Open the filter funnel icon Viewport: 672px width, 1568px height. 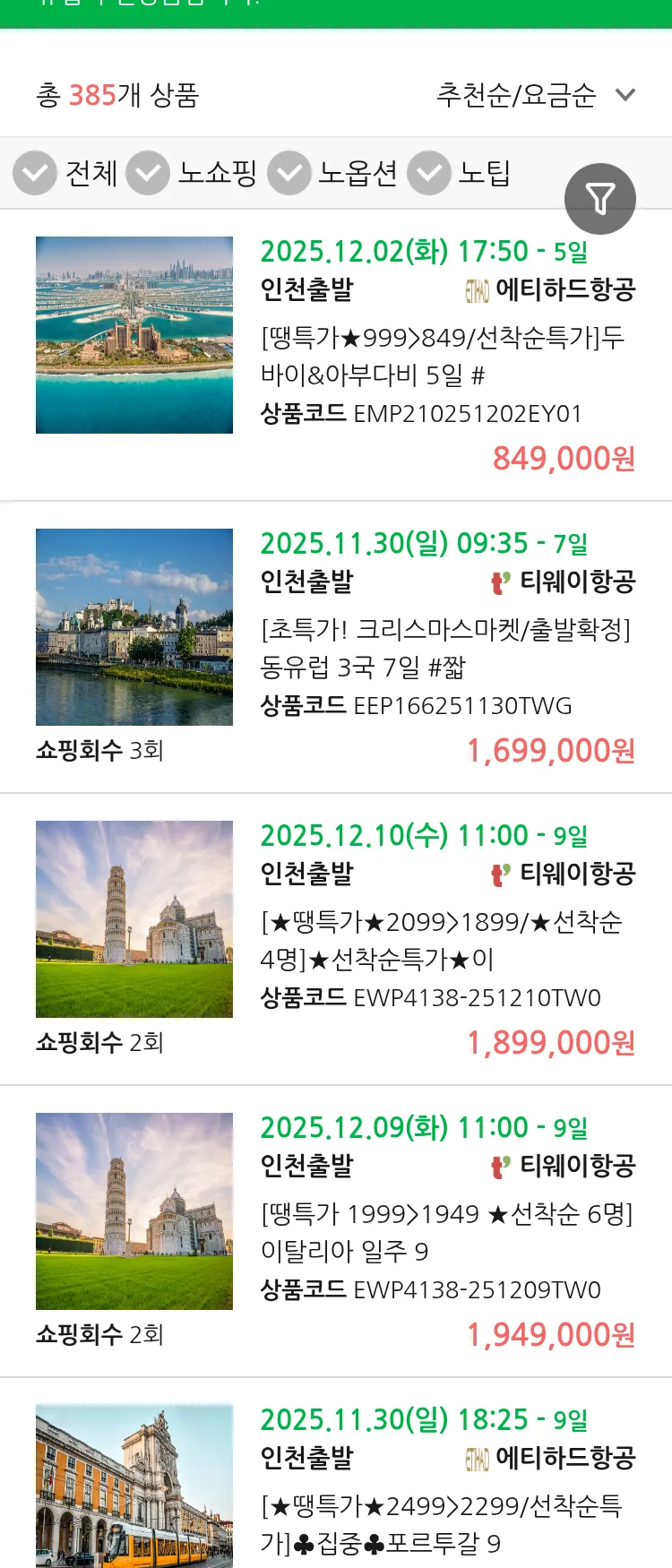pos(600,198)
